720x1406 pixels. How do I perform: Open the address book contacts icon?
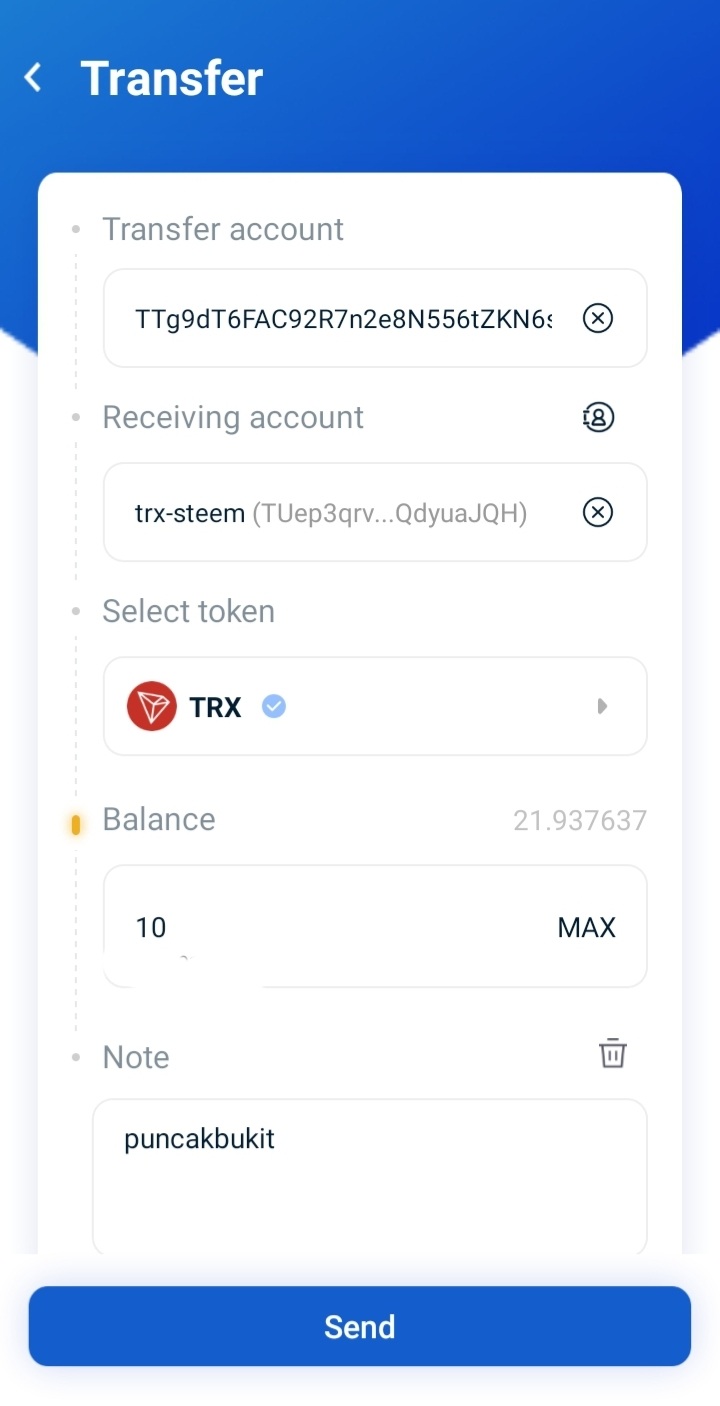[598, 417]
